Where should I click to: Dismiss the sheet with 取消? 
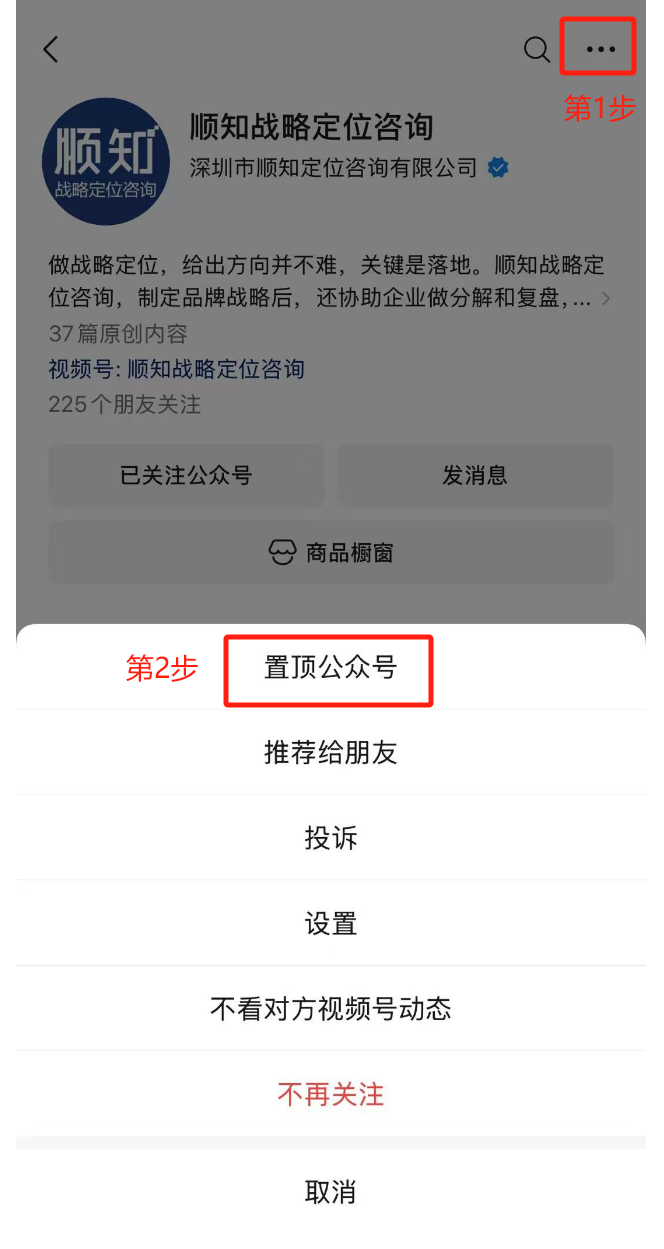click(330, 1192)
